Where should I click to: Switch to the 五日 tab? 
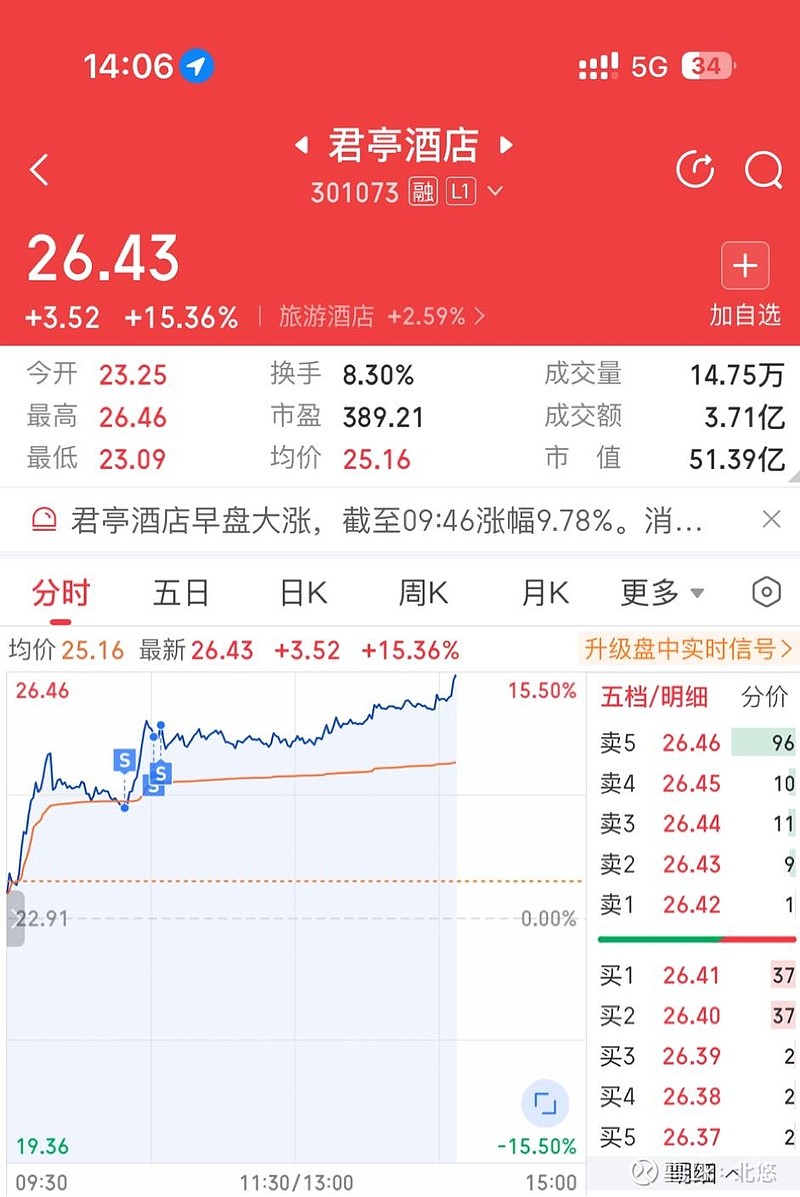pyautogui.click(x=181, y=593)
